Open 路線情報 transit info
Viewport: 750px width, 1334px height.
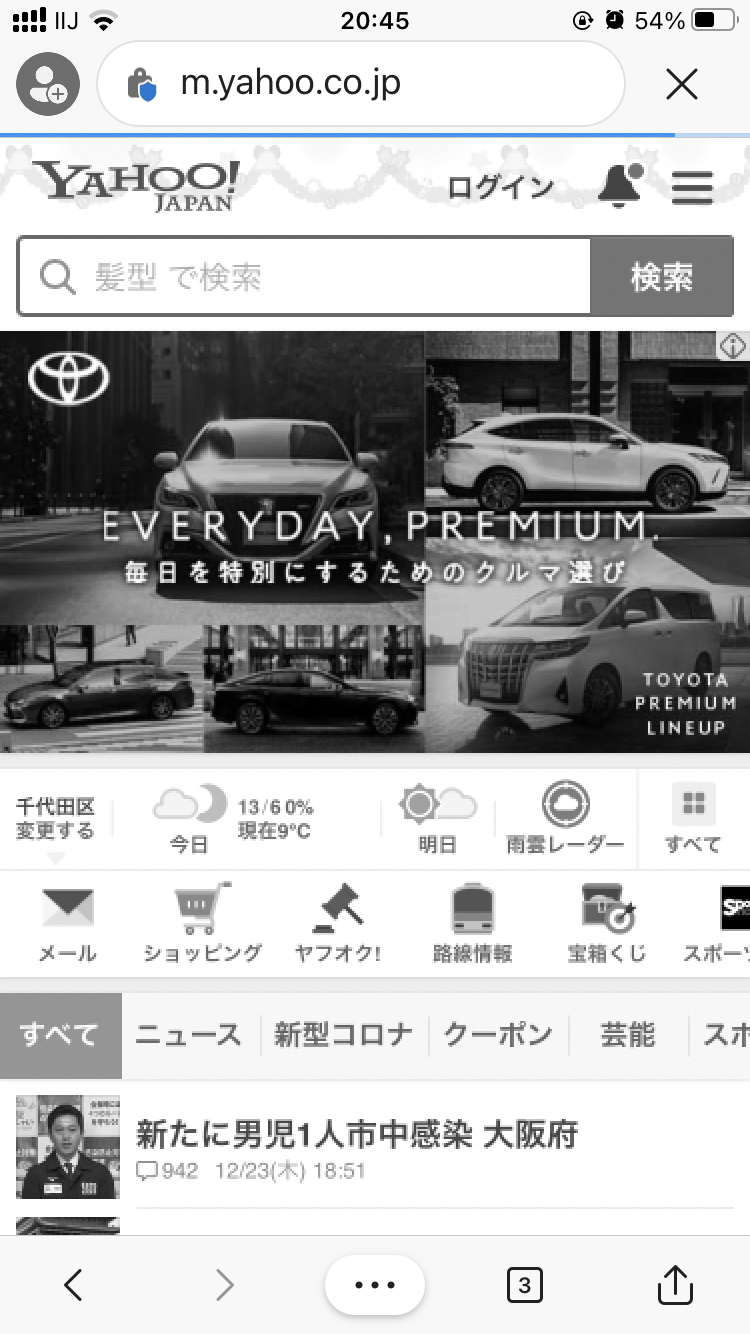point(472,924)
